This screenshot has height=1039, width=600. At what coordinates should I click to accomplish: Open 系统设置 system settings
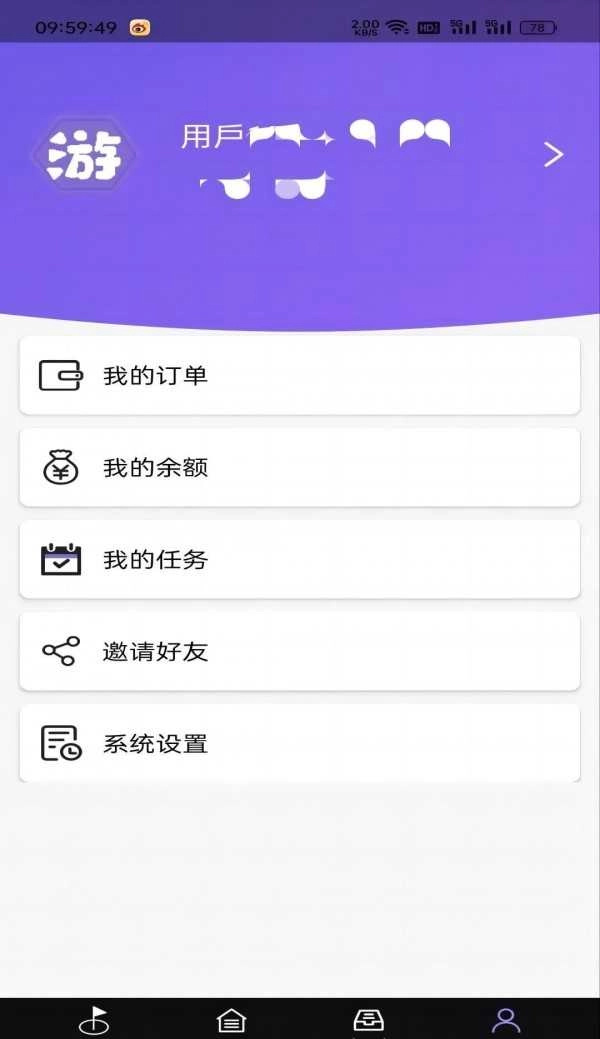(x=299, y=744)
